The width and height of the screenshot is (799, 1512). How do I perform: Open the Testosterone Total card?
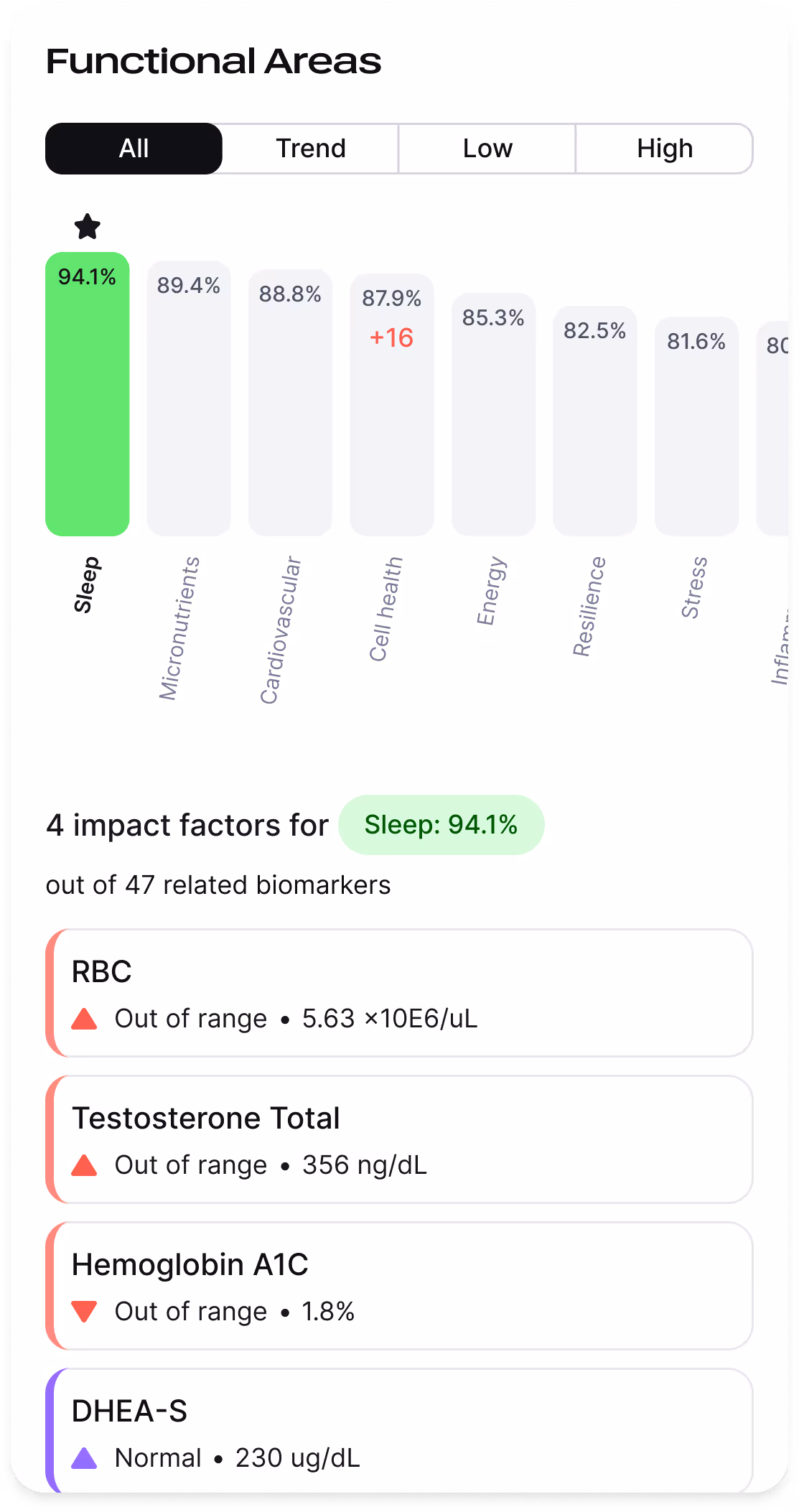pyautogui.click(x=399, y=1139)
